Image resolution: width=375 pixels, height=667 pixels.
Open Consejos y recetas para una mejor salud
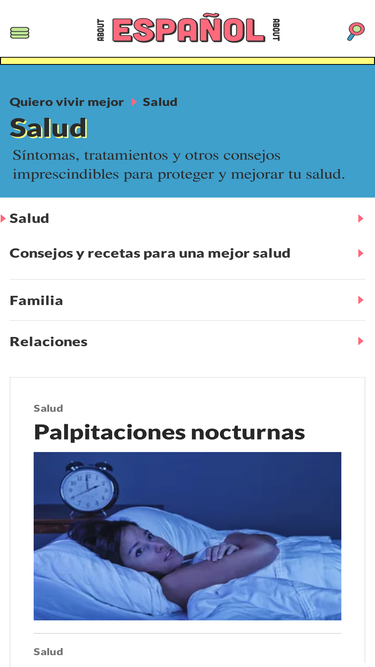[x=187, y=254]
